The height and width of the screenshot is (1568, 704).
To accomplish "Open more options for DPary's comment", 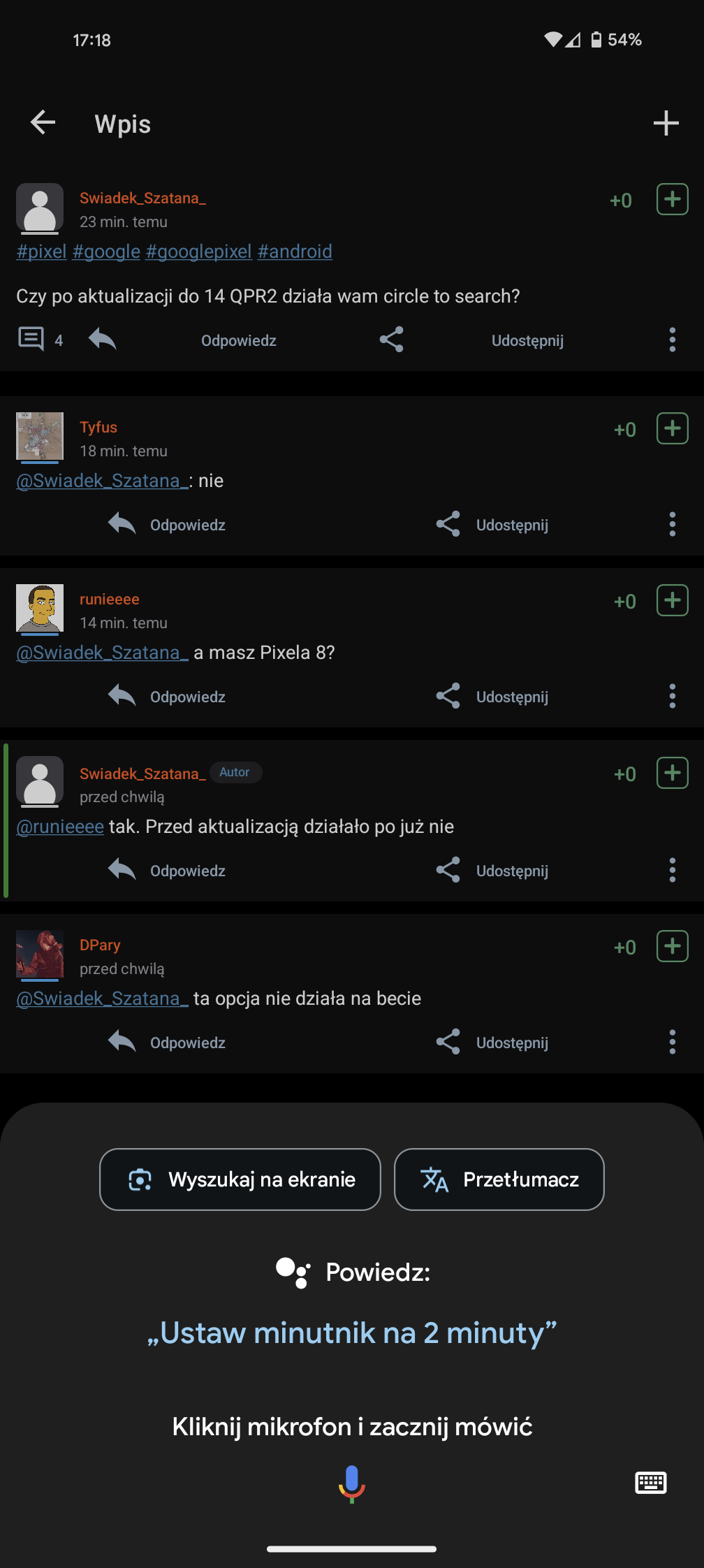I will coord(672,1042).
